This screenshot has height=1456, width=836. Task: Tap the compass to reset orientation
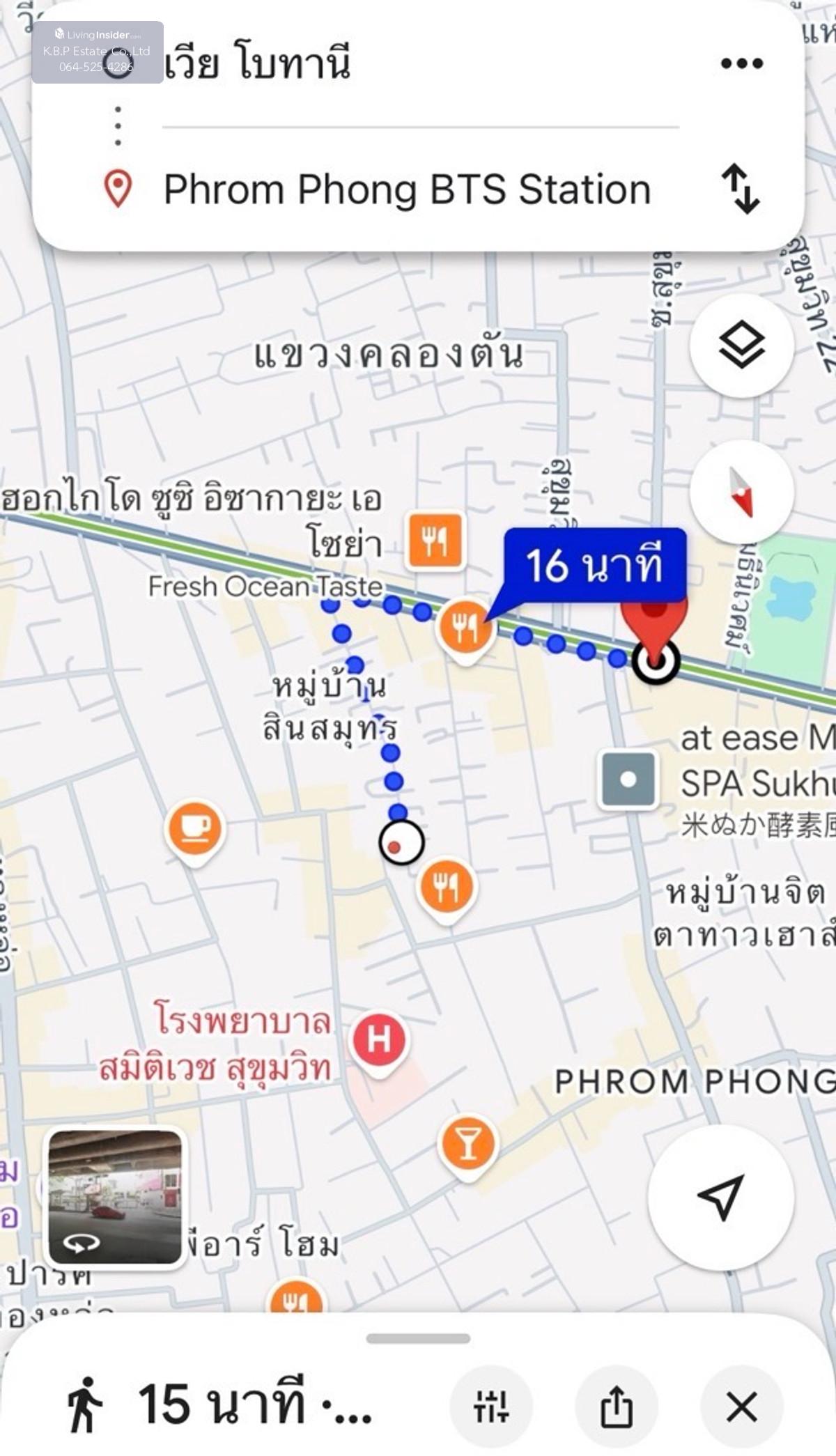pos(741,492)
